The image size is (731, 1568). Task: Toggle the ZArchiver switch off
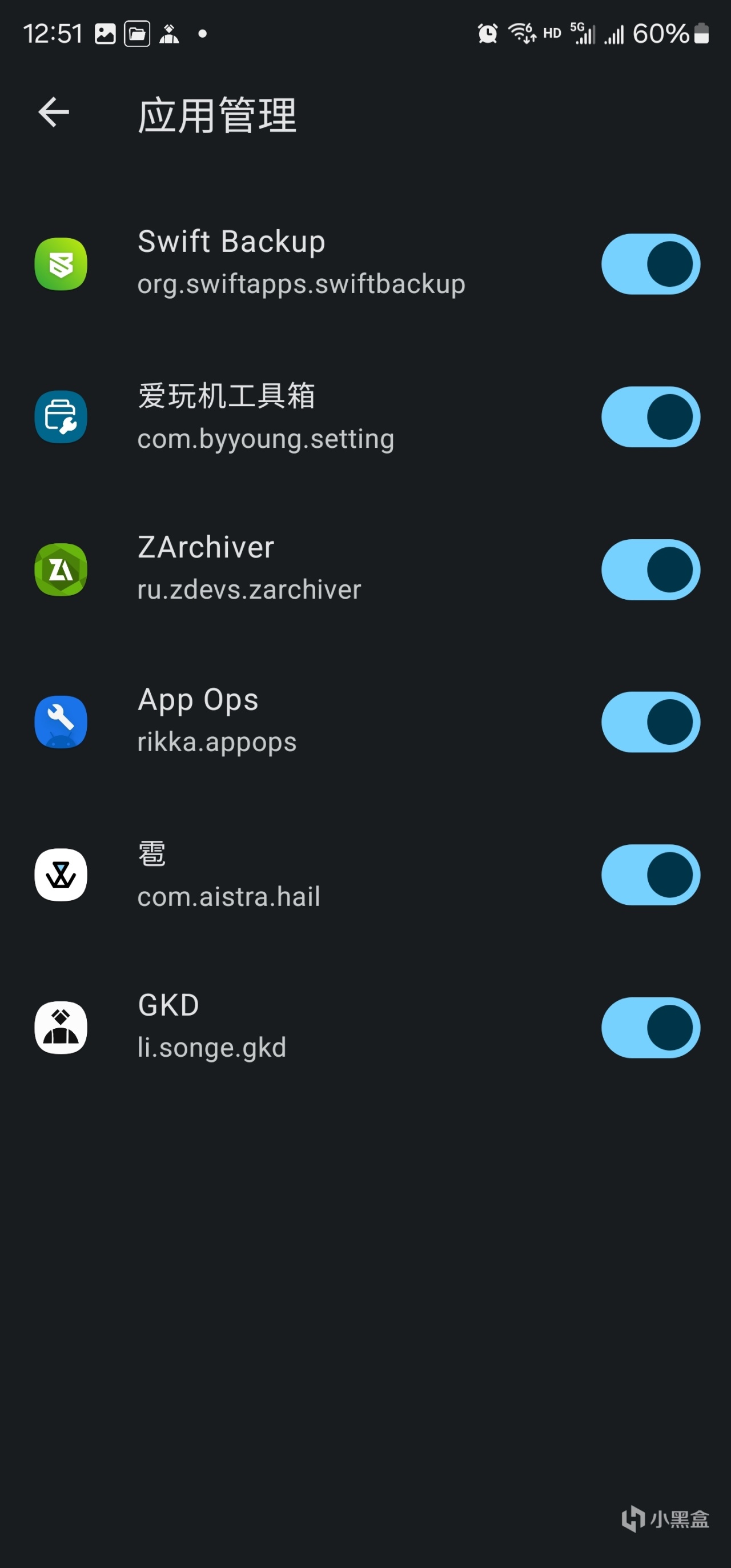click(x=650, y=570)
